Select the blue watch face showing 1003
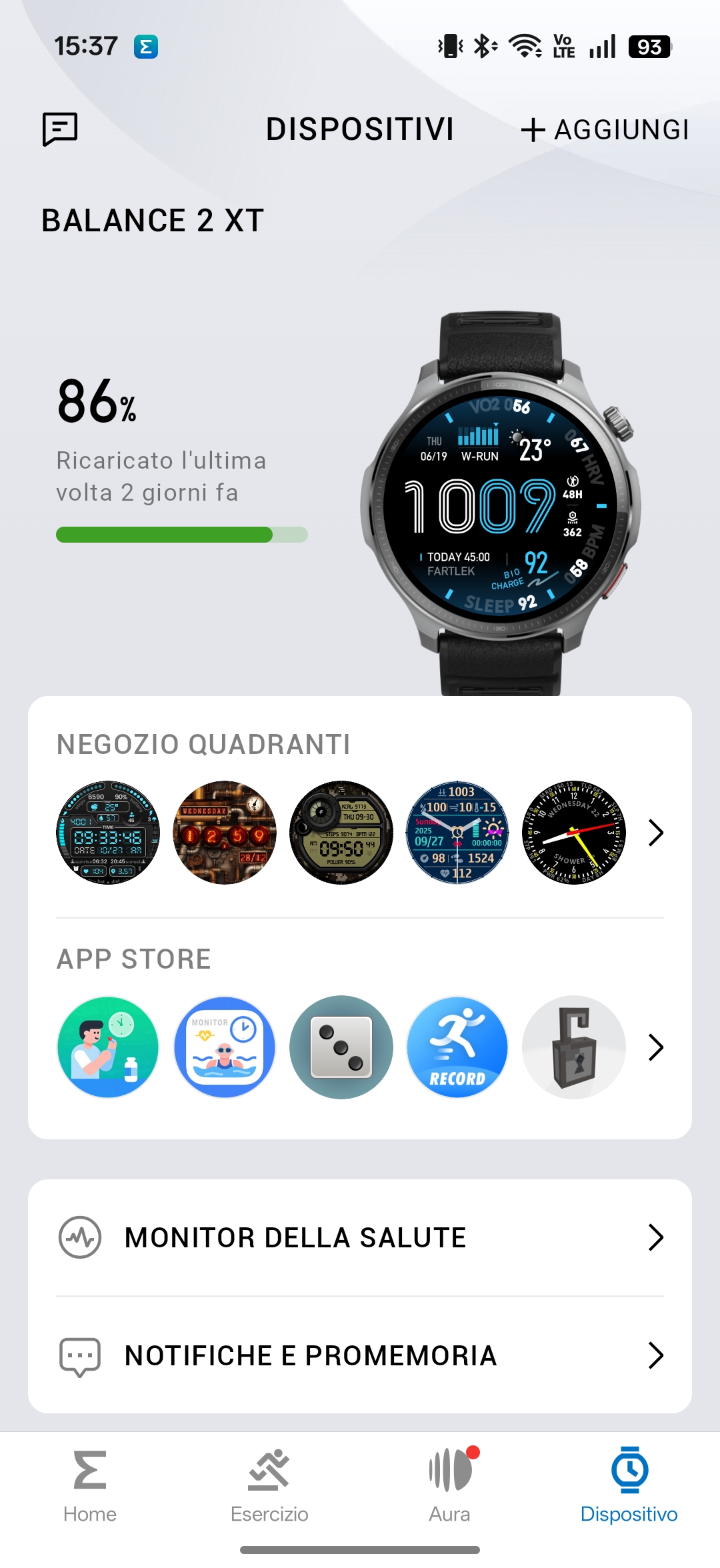This screenshot has height=1568, width=720. point(457,833)
